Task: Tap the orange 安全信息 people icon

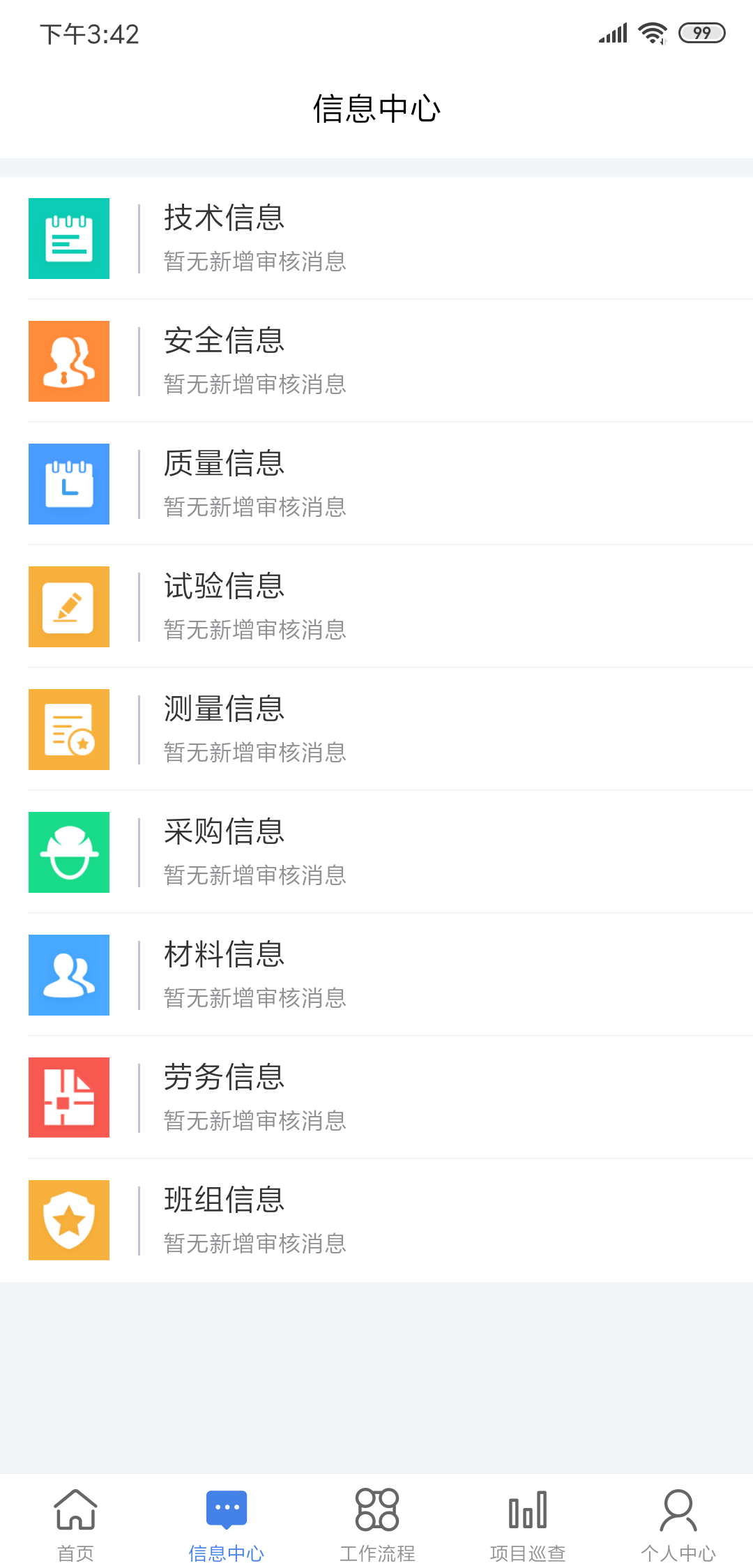Action: pos(68,361)
